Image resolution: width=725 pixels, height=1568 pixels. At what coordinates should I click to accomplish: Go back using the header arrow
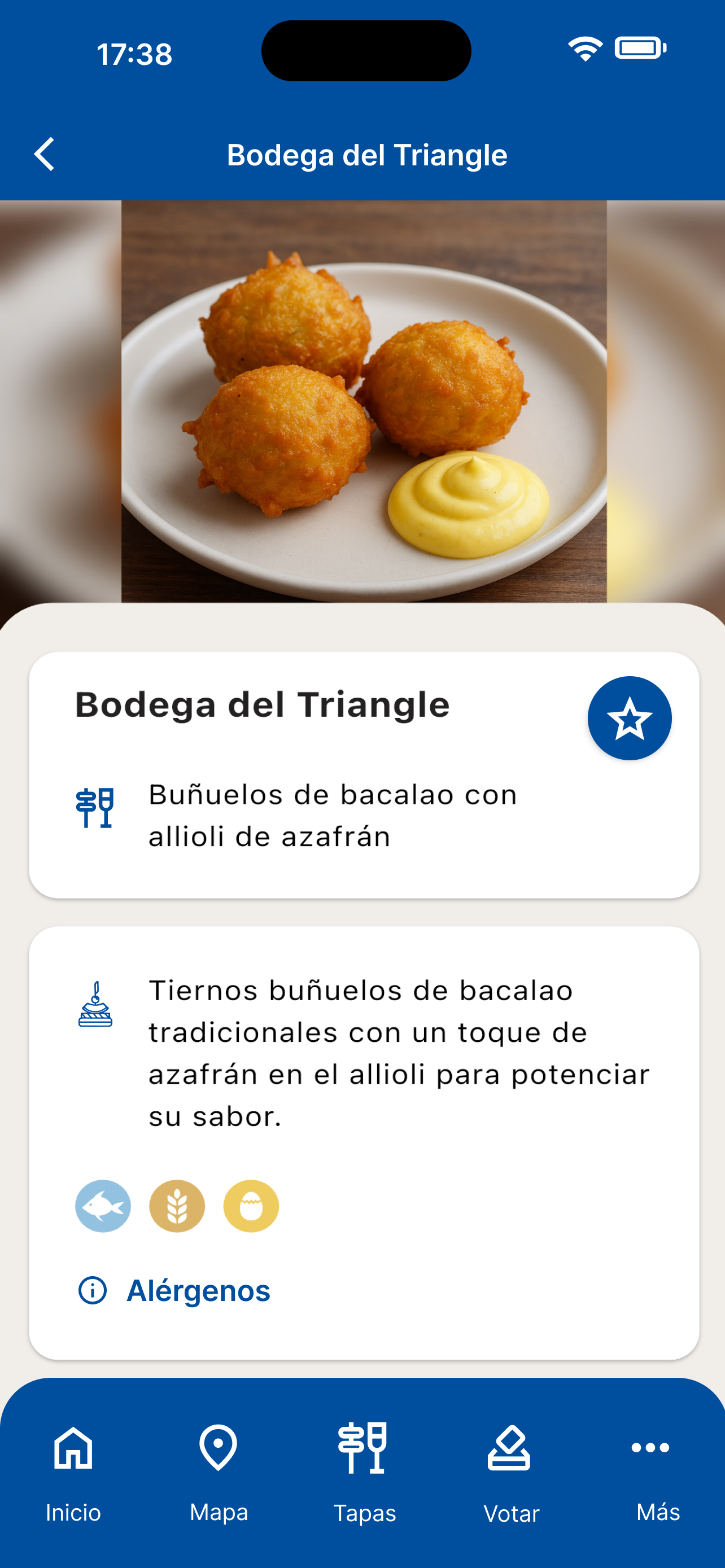point(45,154)
